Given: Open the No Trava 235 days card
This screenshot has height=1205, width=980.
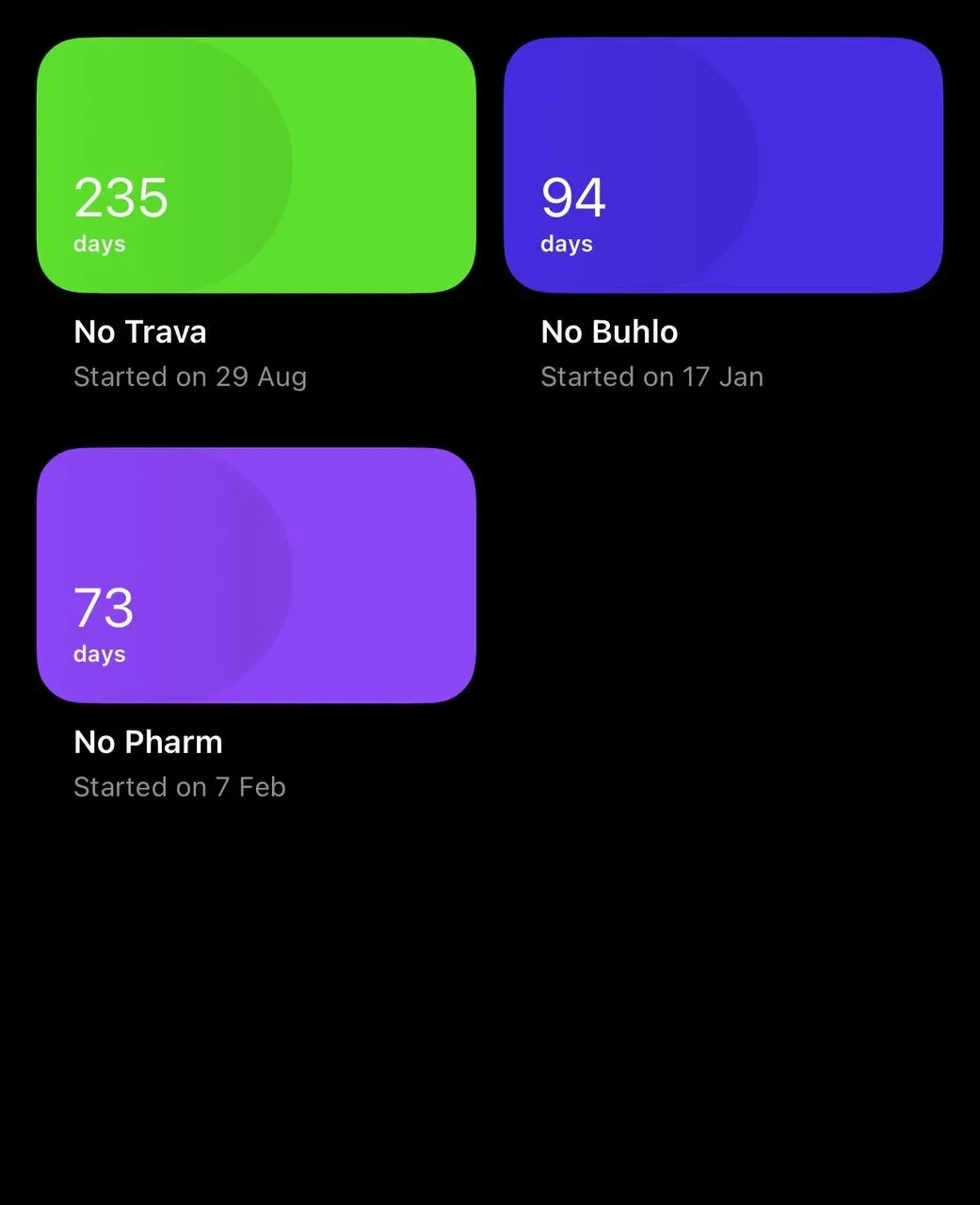Looking at the screenshot, I should 256,166.
